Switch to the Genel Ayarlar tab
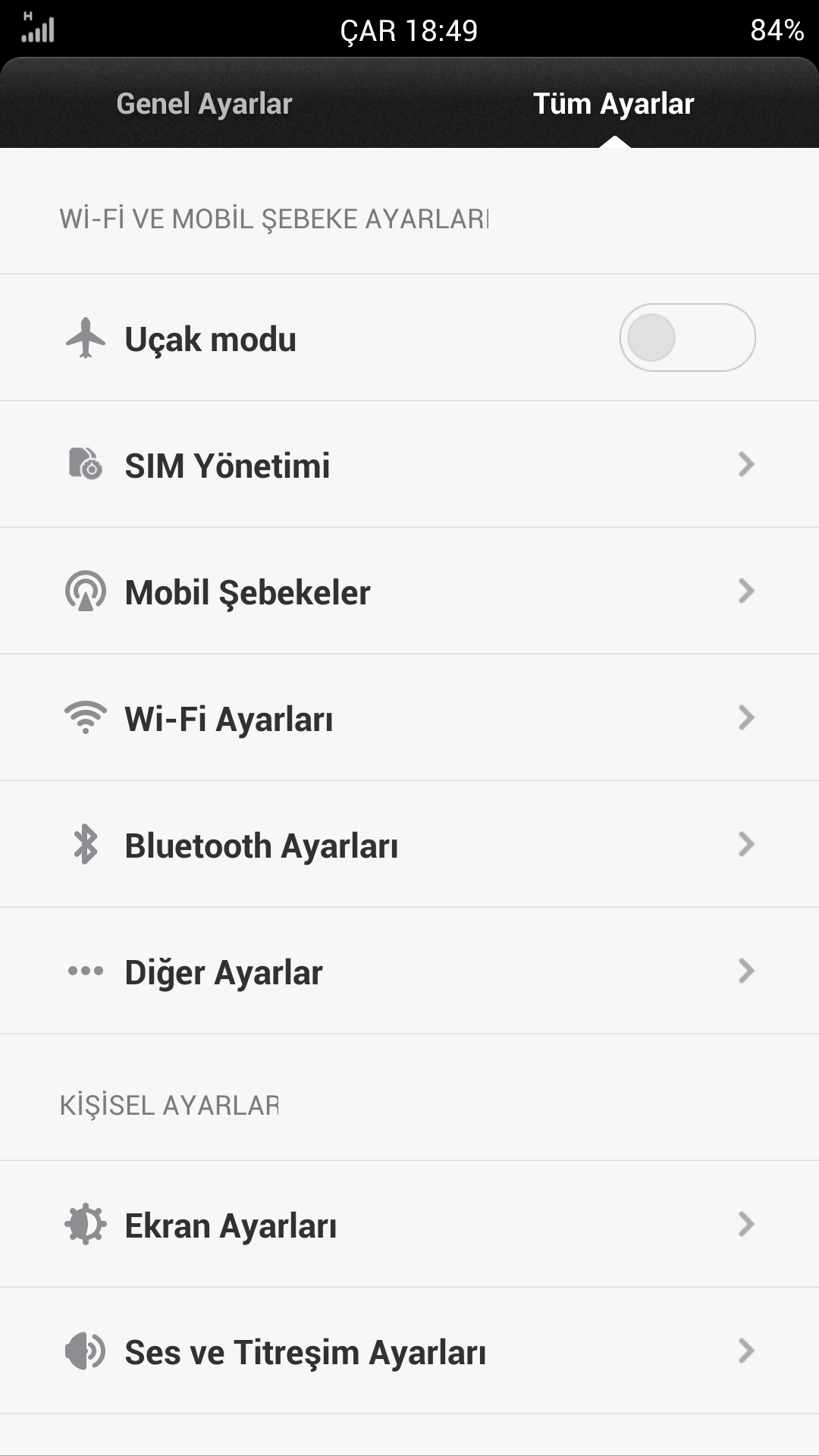Image resolution: width=819 pixels, height=1456 pixels. [204, 104]
